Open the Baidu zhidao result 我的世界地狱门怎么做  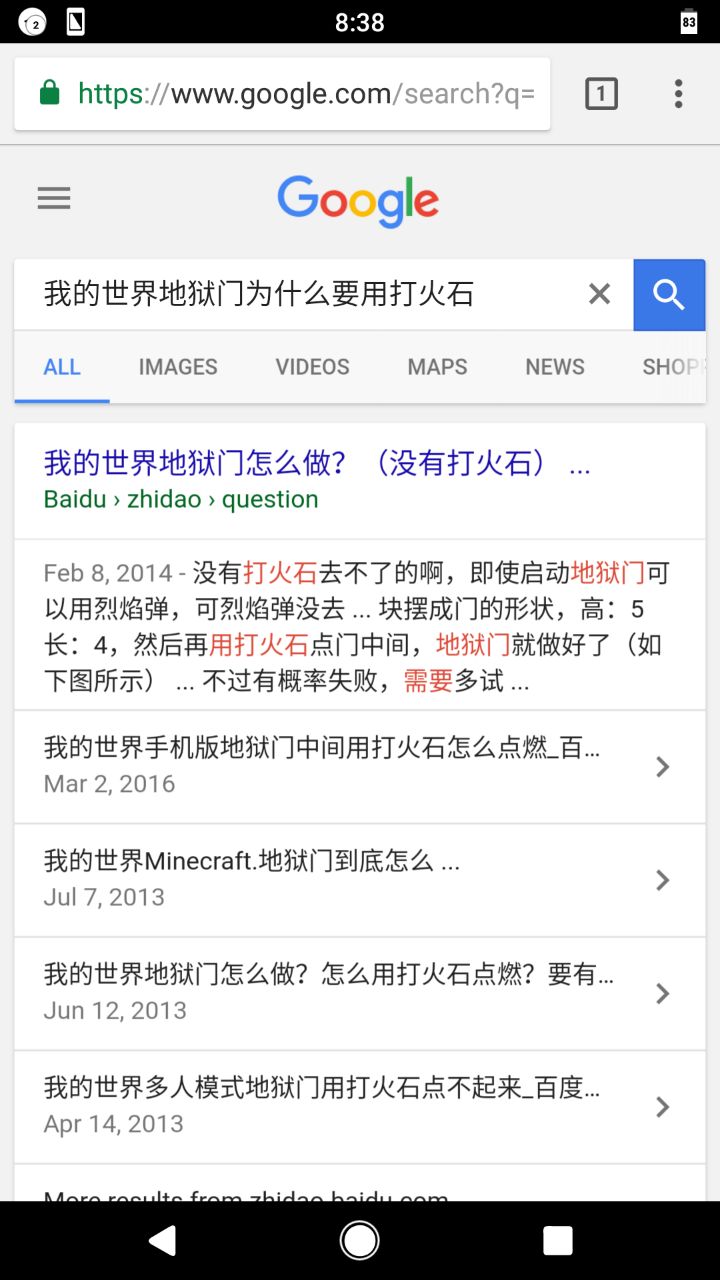tap(316, 464)
